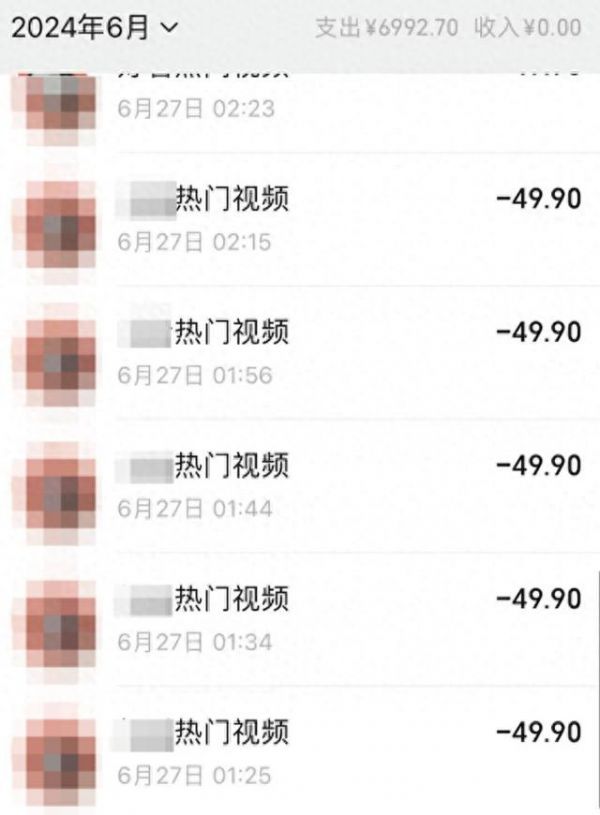This screenshot has width=600, height=815.
Task: Open the payment made at 6月27日 01:34
Action: pos(300,619)
